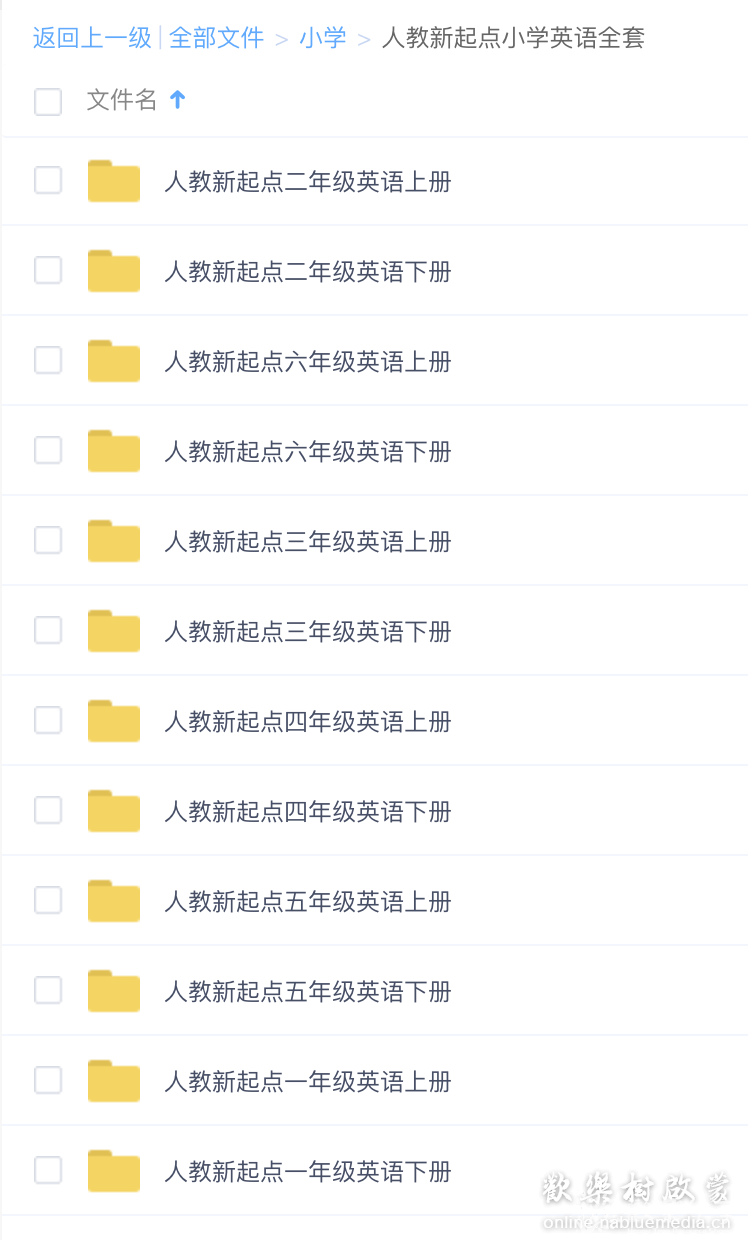Screen dimensions: 748x1240
Task: Click the folder icon beside 人教新起点一年级英语下册
Action: 113,1170
